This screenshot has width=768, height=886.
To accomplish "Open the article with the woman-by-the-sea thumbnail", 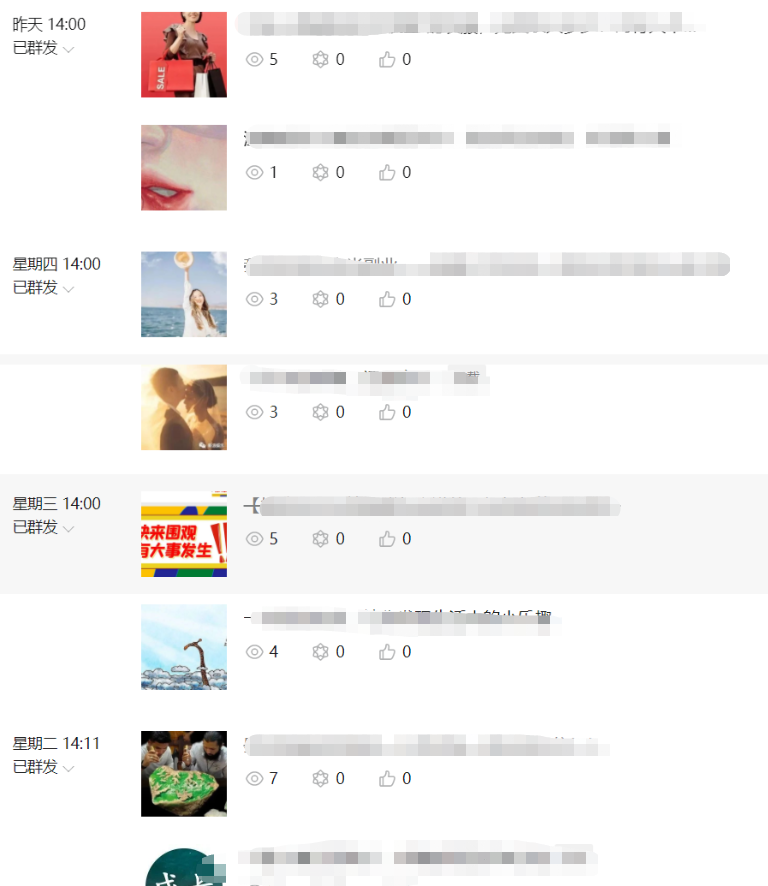I will [184, 294].
